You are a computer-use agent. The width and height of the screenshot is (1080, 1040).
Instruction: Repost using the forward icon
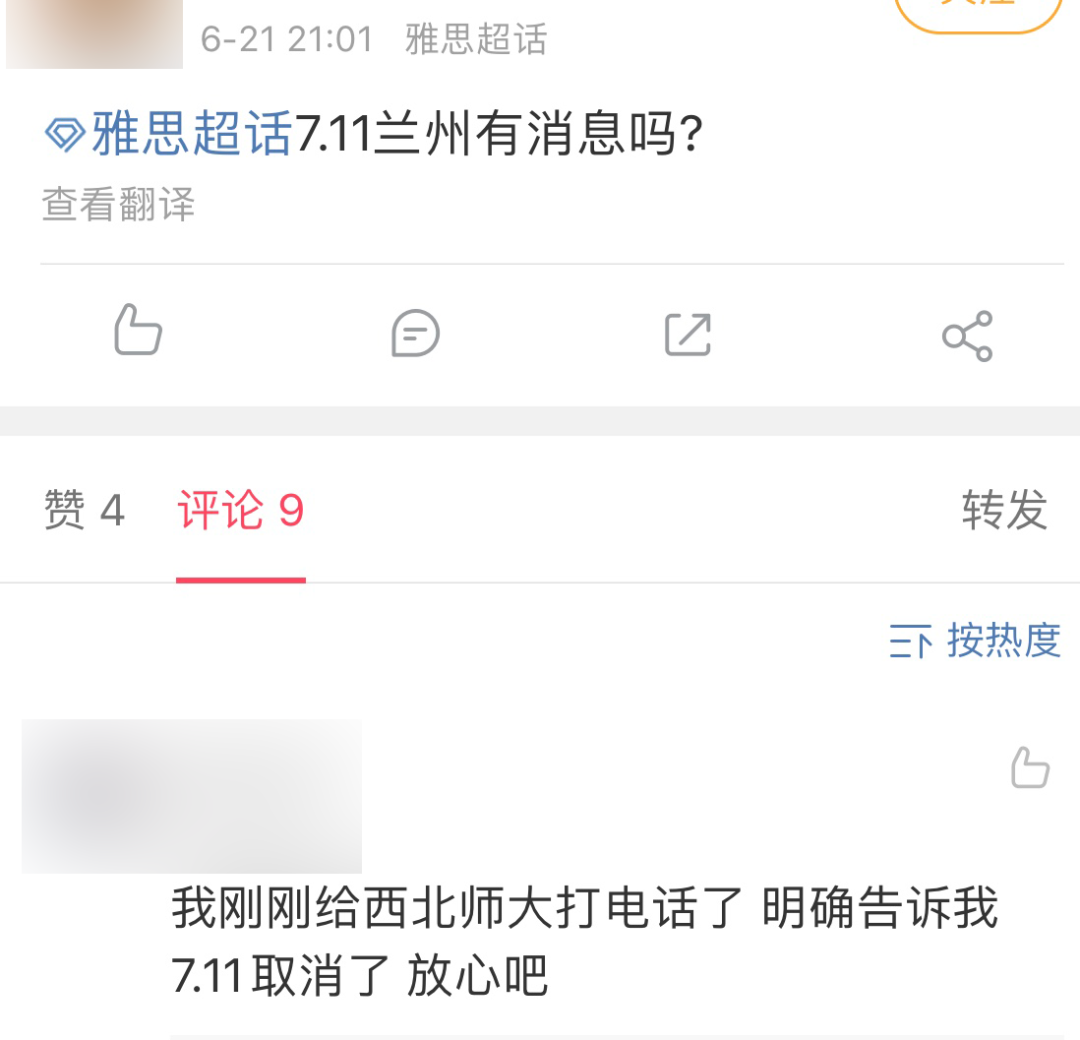tap(688, 334)
